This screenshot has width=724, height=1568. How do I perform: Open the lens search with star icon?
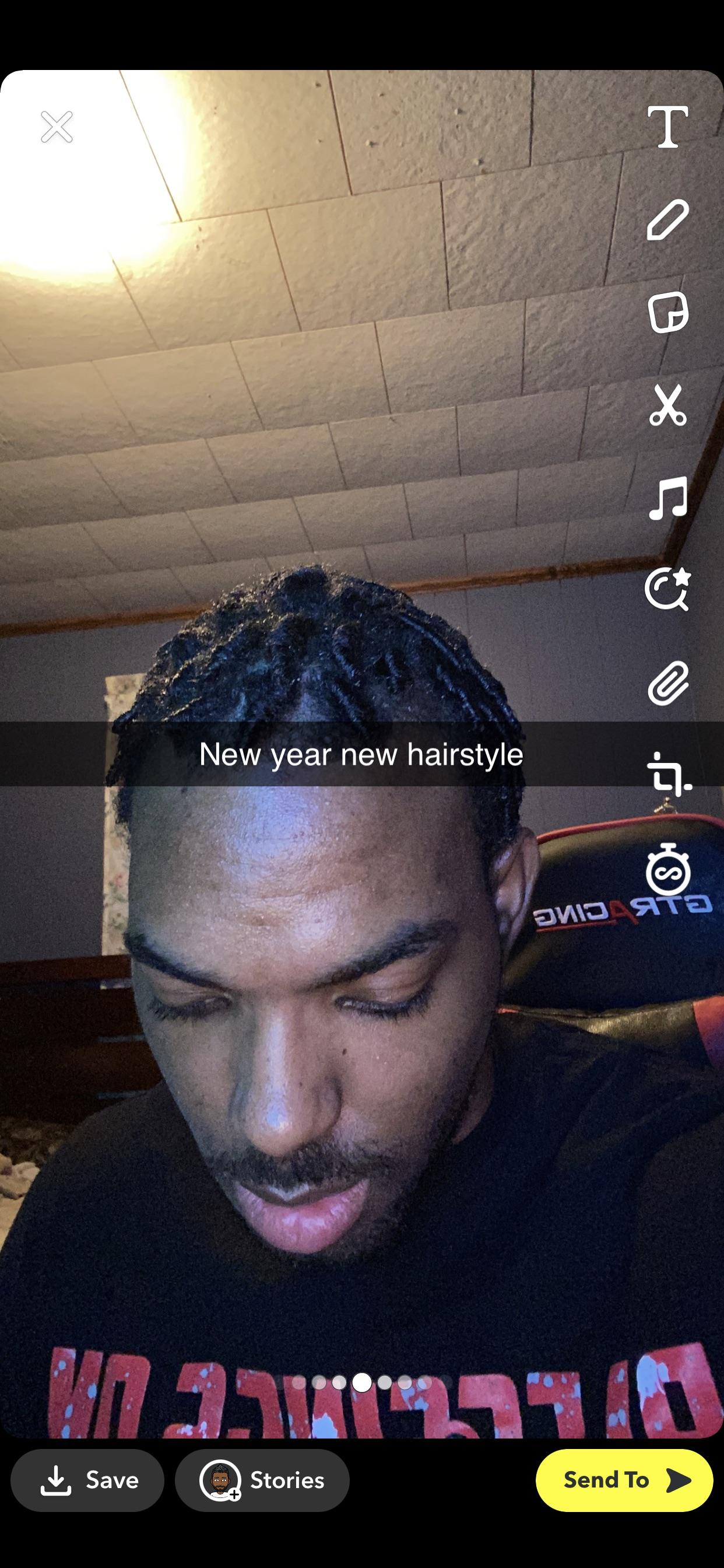tap(667, 589)
